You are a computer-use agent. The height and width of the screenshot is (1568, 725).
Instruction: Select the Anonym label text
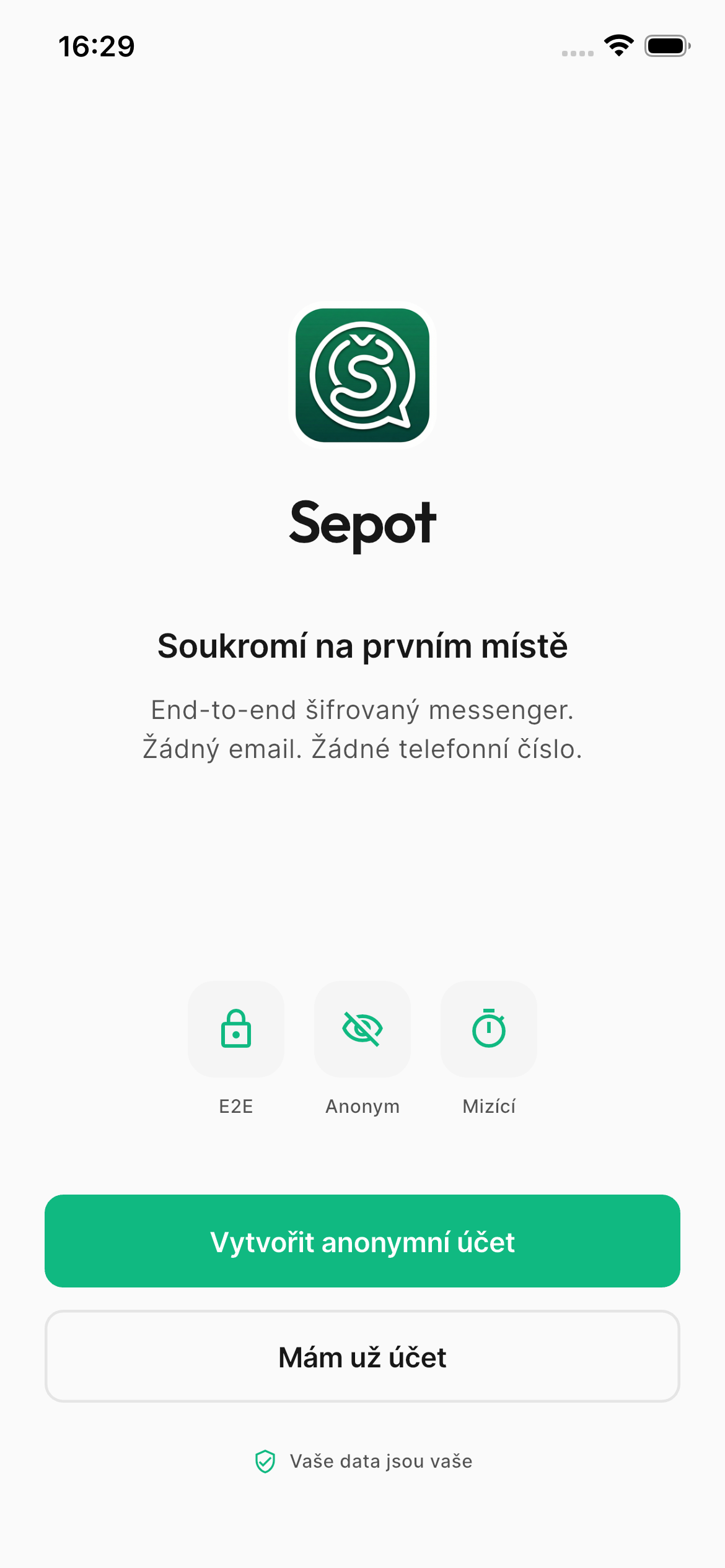[x=362, y=1106]
